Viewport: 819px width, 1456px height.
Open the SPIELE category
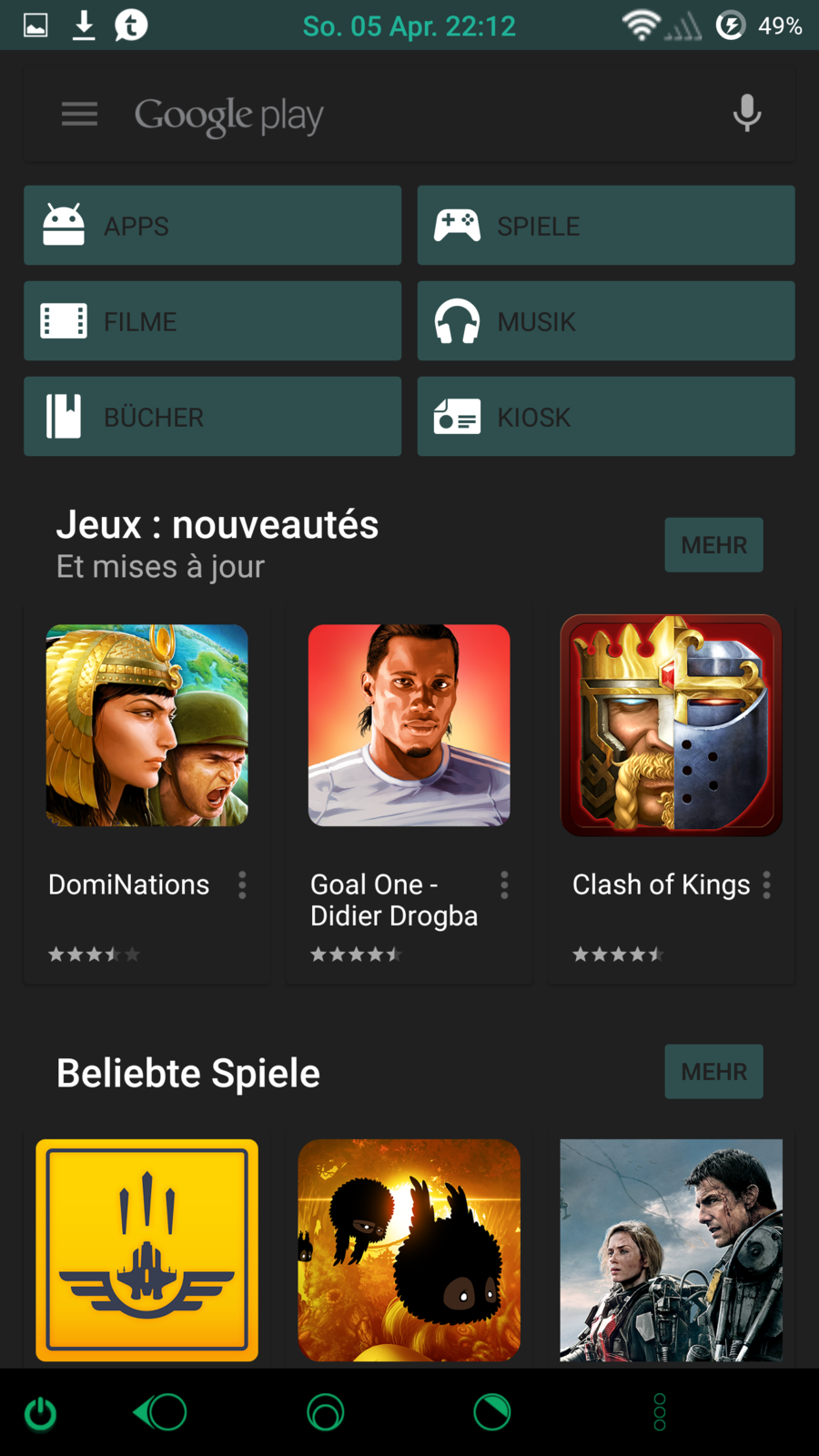605,226
